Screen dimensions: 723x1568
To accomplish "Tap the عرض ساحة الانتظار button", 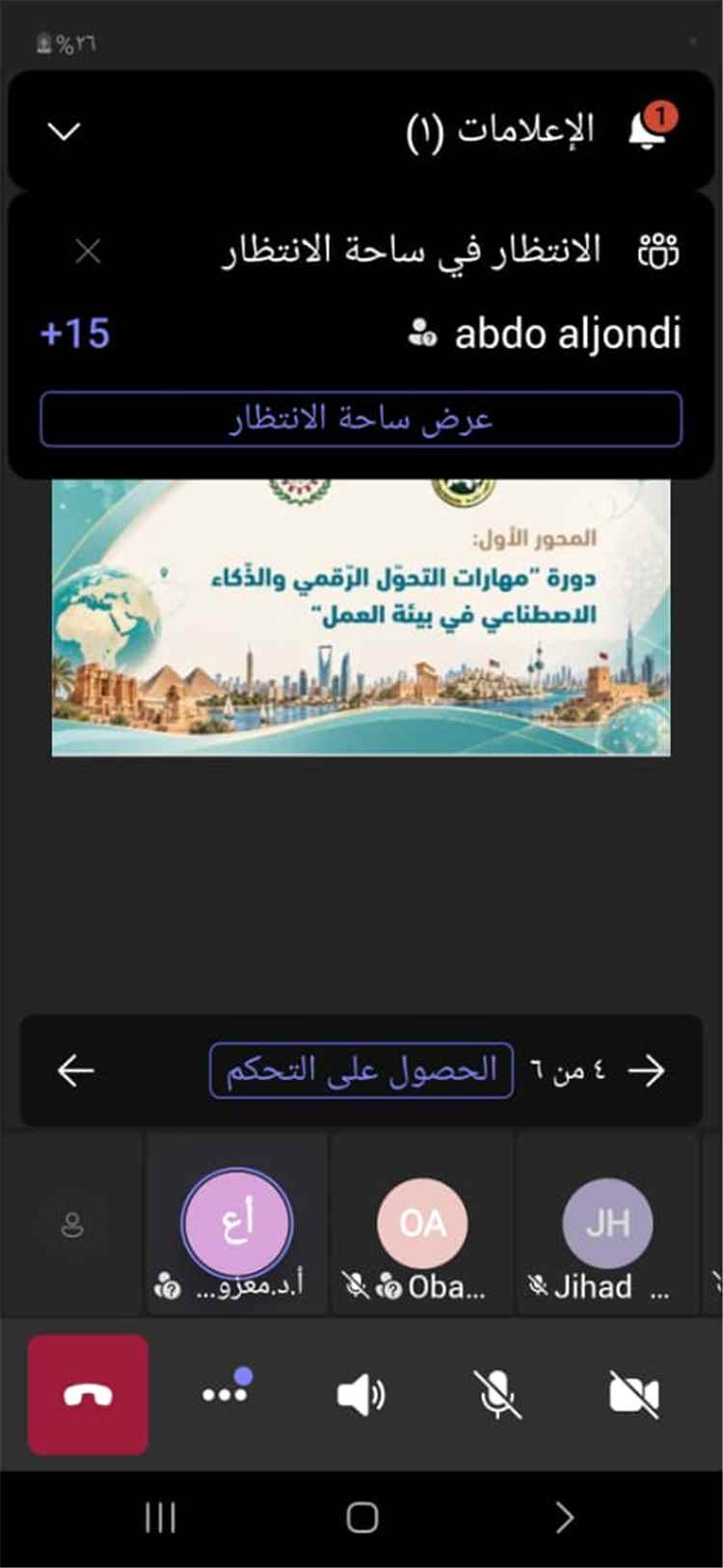I will click(x=361, y=419).
